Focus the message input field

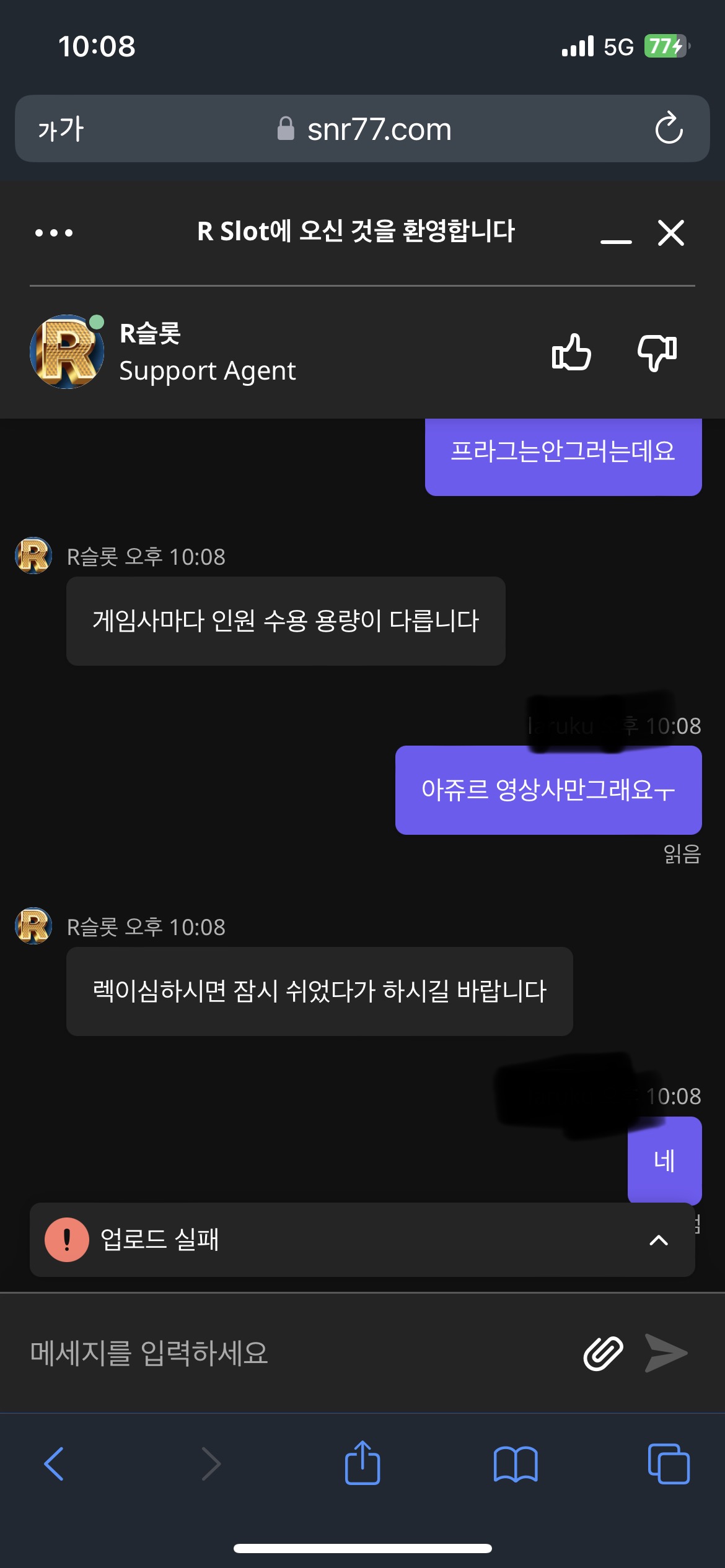pos(297,1353)
